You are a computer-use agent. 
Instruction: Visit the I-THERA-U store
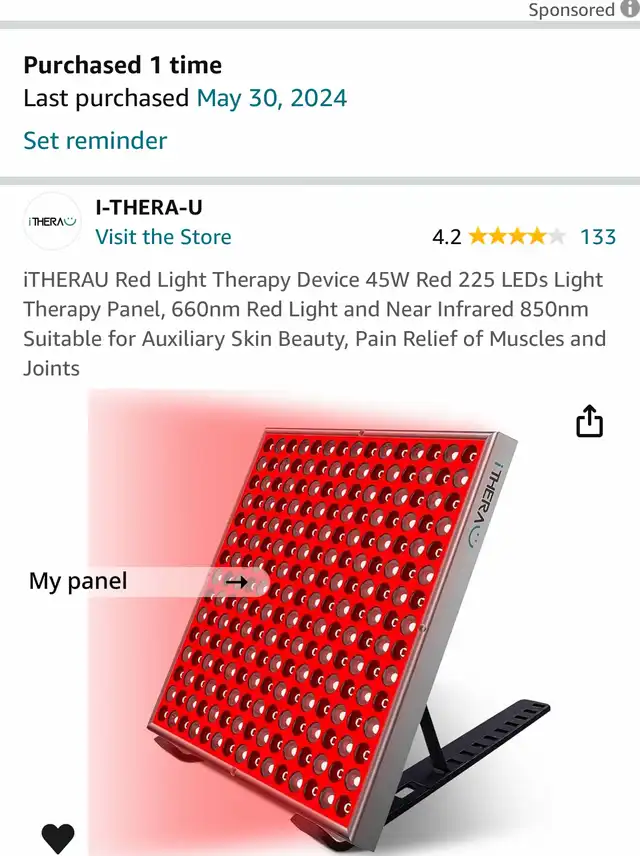[163, 237]
